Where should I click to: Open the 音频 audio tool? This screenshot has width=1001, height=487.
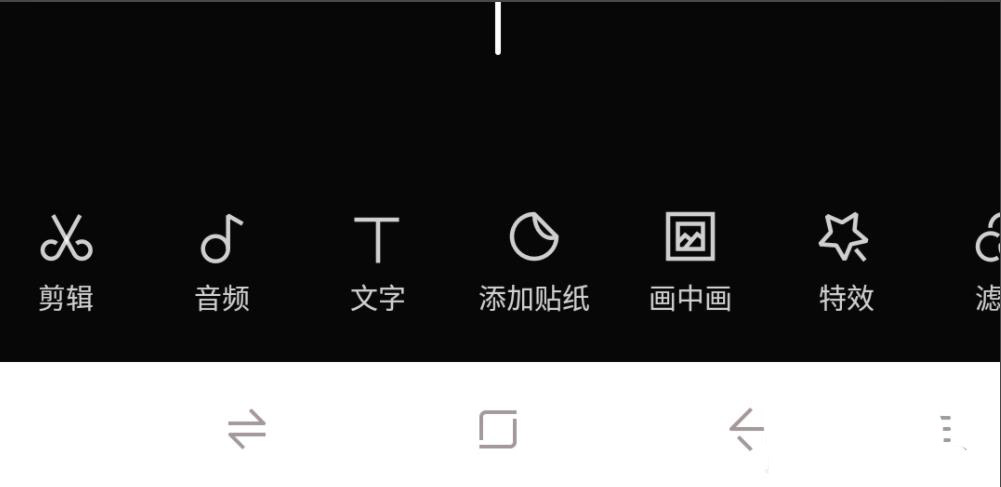point(222,260)
